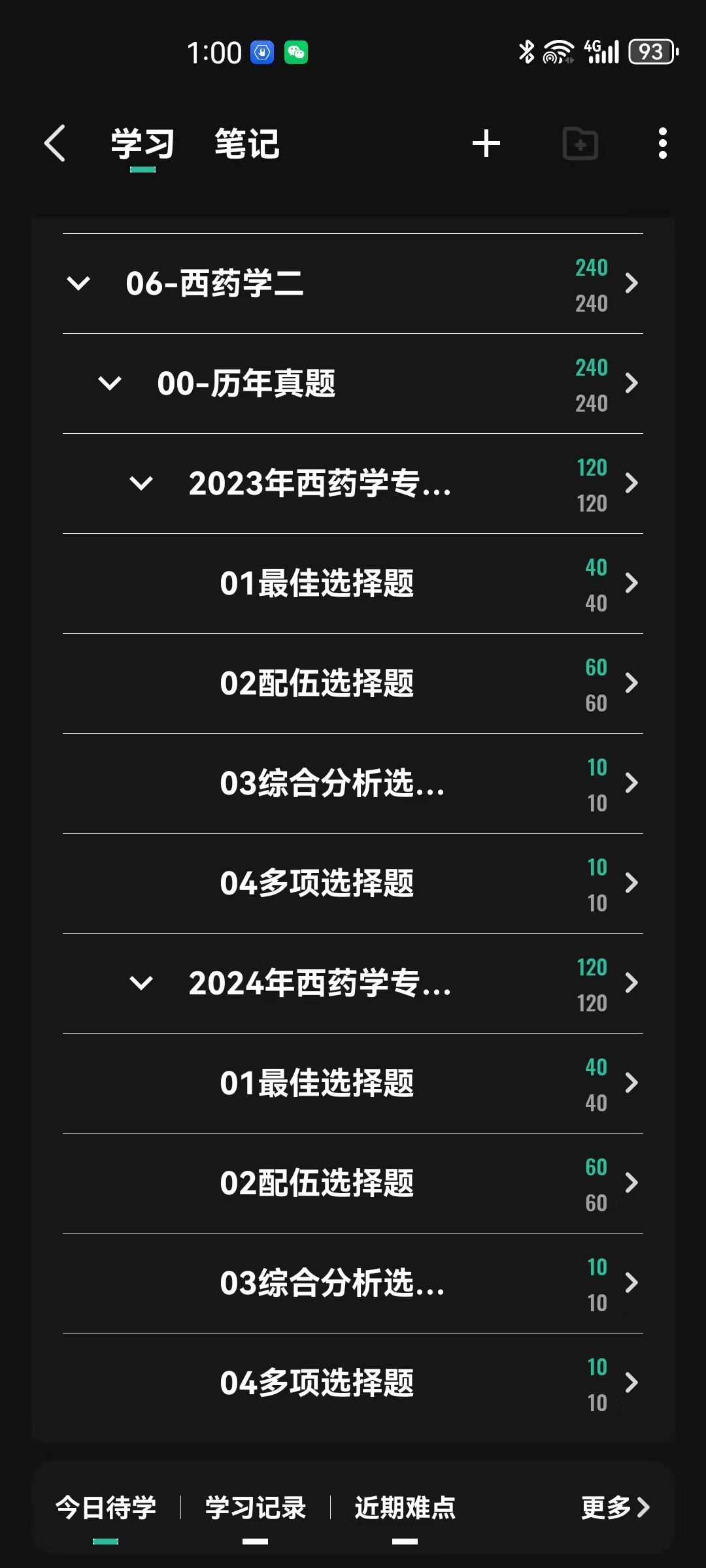Switch to the 近期难点 tab
Image resolution: width=706 pixels, height=1568 pixels.
(405, 1508)
